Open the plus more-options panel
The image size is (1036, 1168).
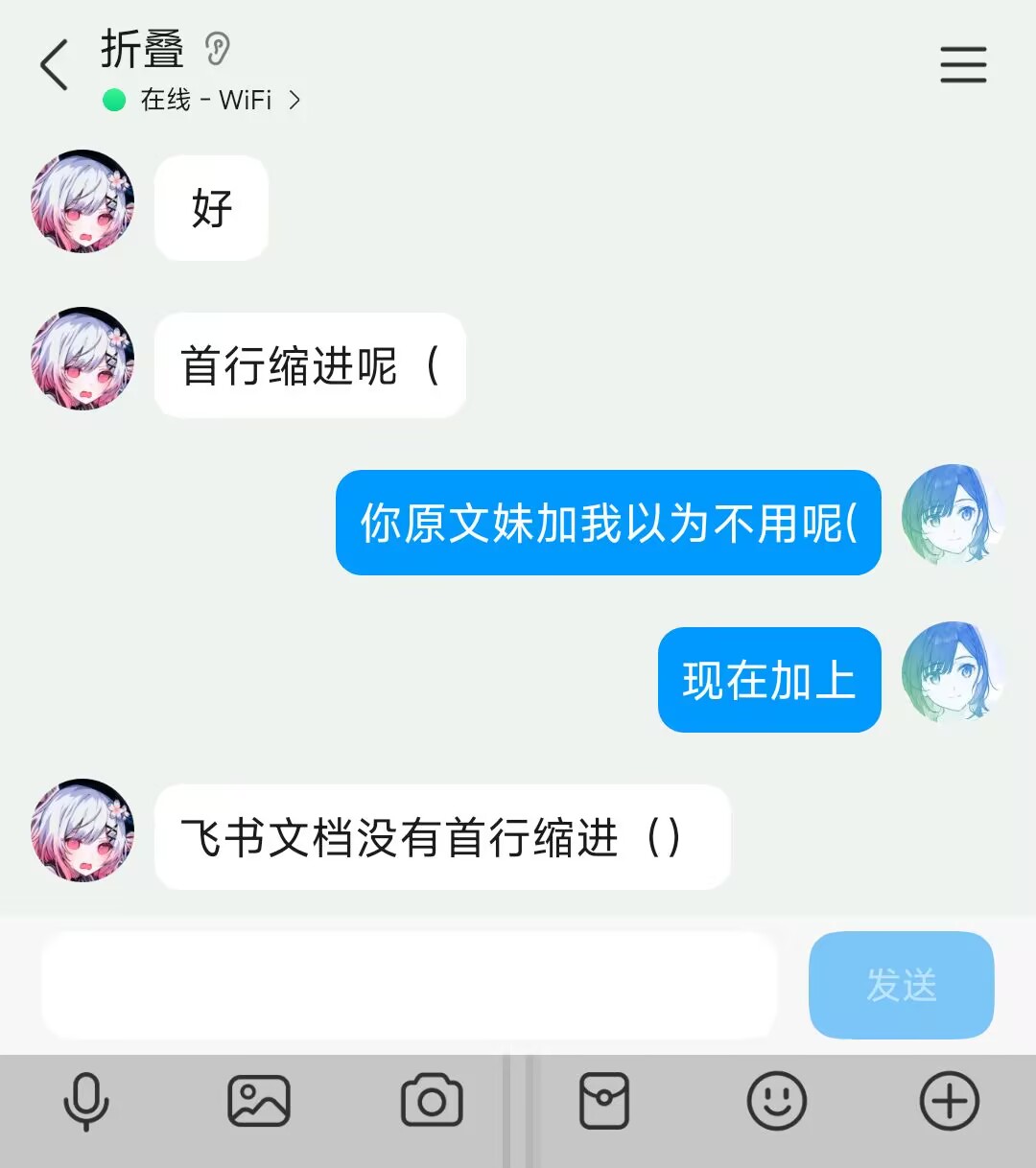(x=950, y=1101)
